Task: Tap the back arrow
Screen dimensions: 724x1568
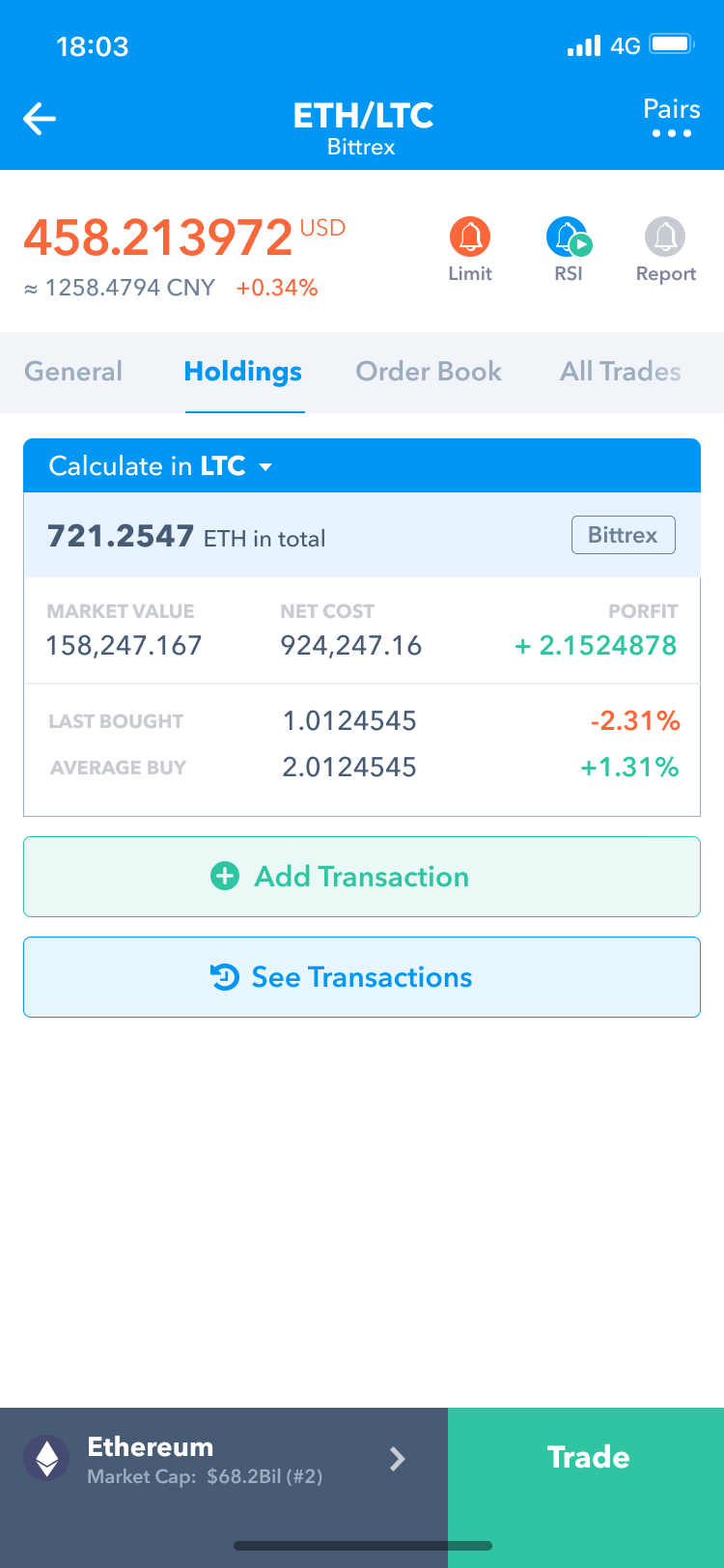Action: tap(39, 119)
